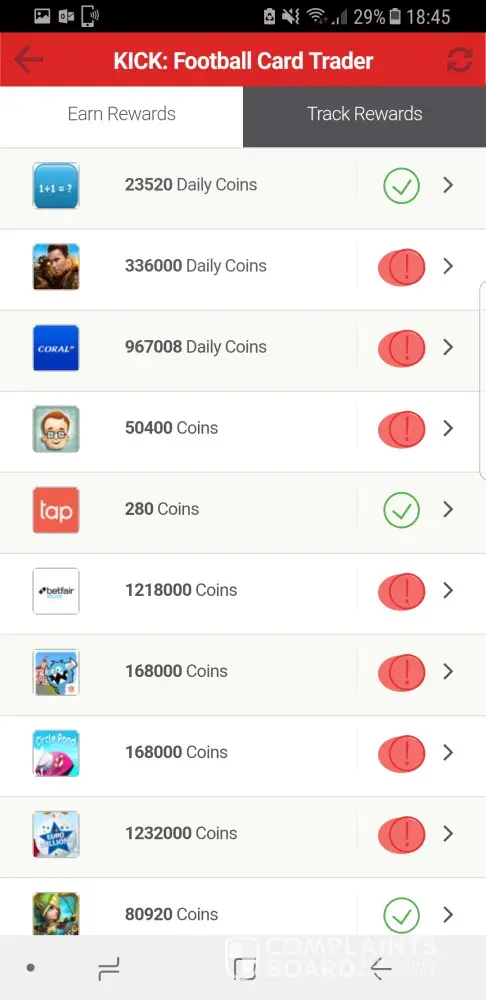View the Euro Millions 1232000 Coins offer
Screen dimensions: 486x1000
[243, 834]
